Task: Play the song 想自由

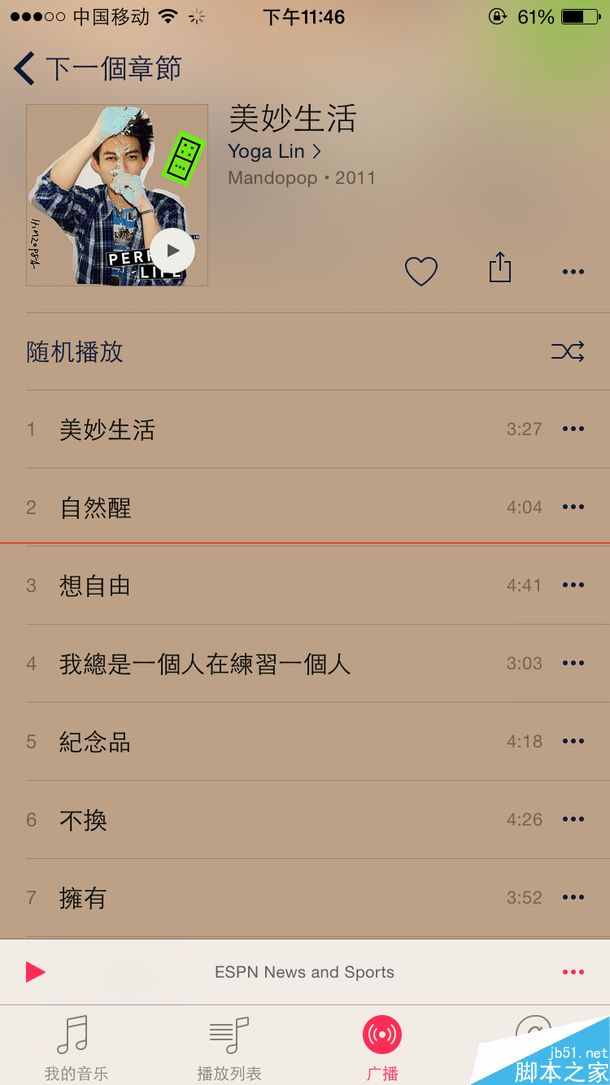Action: tap(95, 586)
